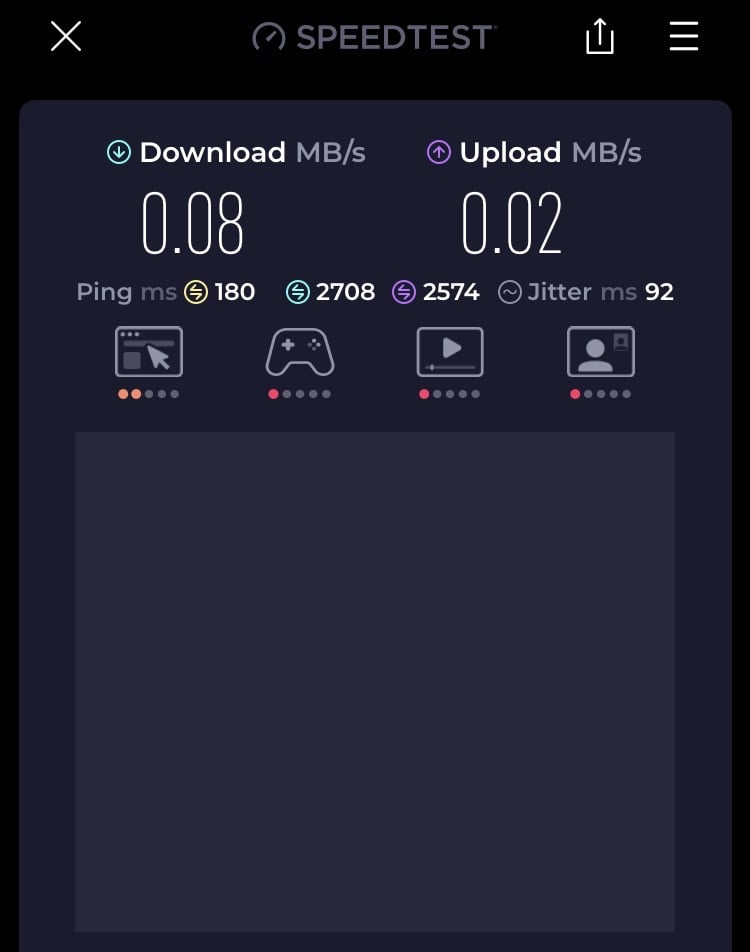Screen dimensions: 750x952
Task: Tap the video streaming rating icon
Action: pos(450,352)
